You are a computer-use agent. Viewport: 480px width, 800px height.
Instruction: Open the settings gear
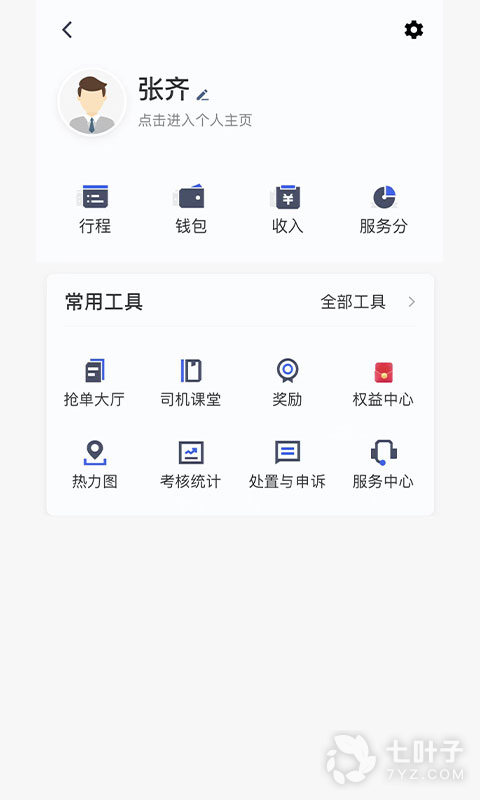pos(414,30)
